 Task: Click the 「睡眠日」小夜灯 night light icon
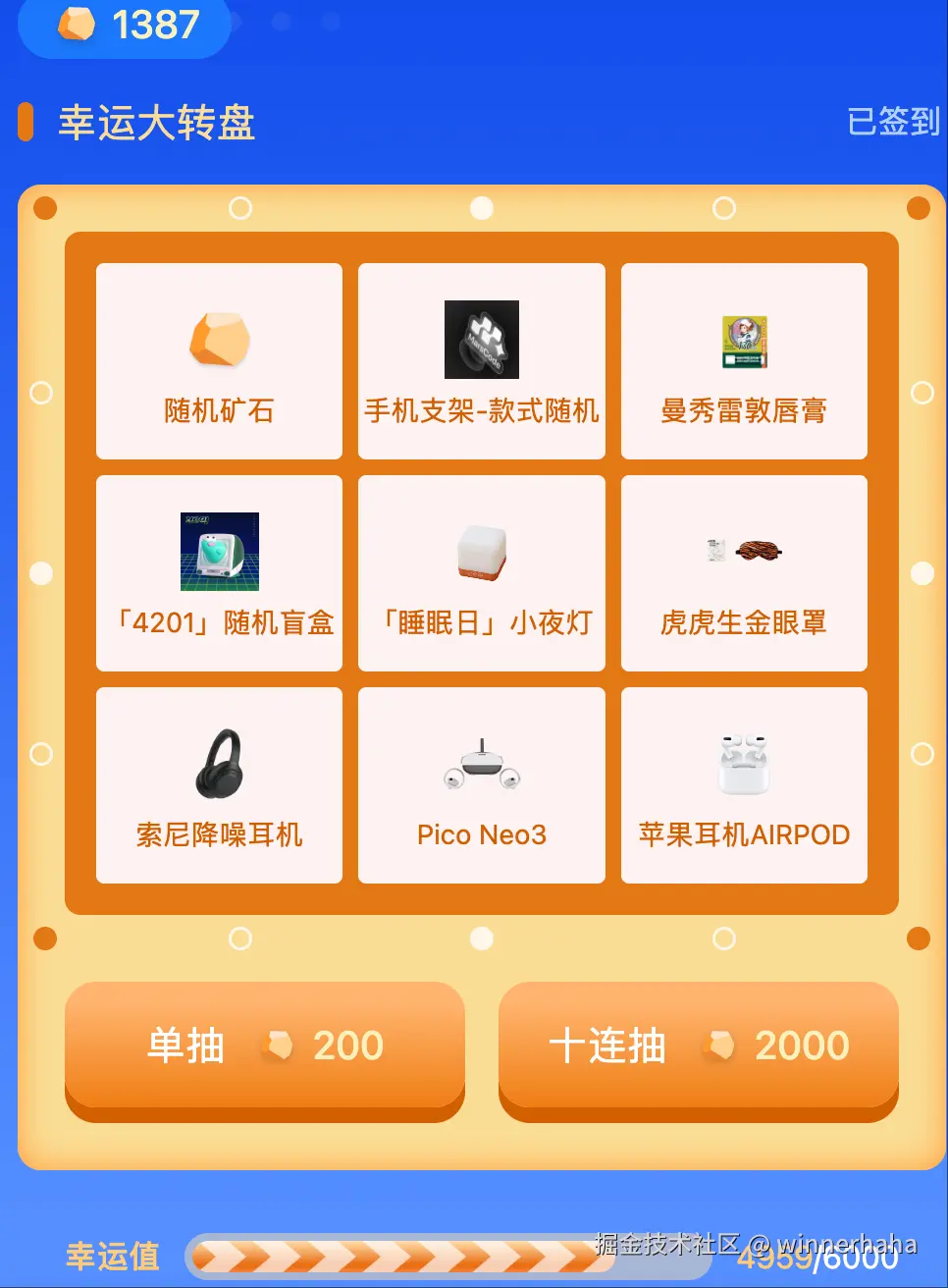coord(481,552)
